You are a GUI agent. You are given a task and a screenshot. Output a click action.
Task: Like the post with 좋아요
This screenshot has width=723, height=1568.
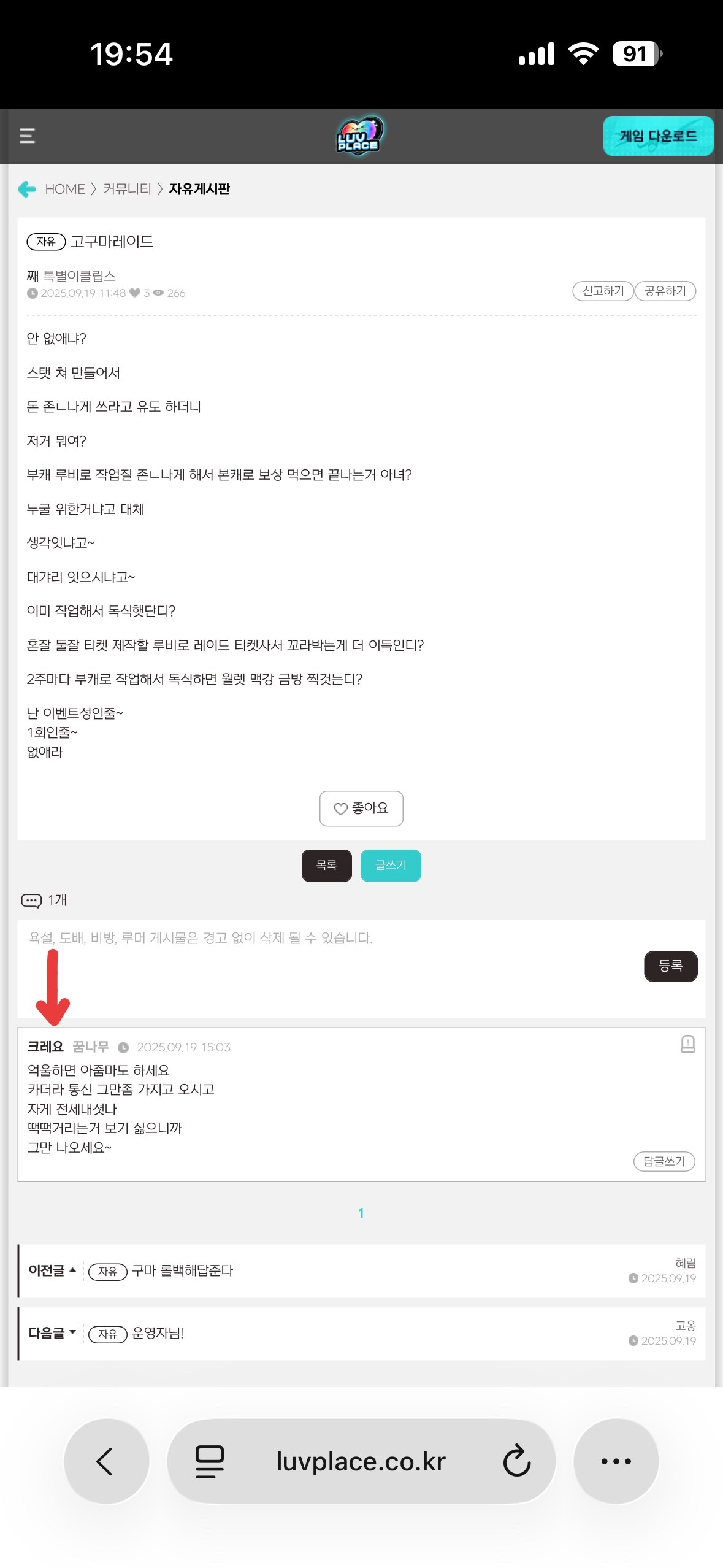(x=361, y=809)
